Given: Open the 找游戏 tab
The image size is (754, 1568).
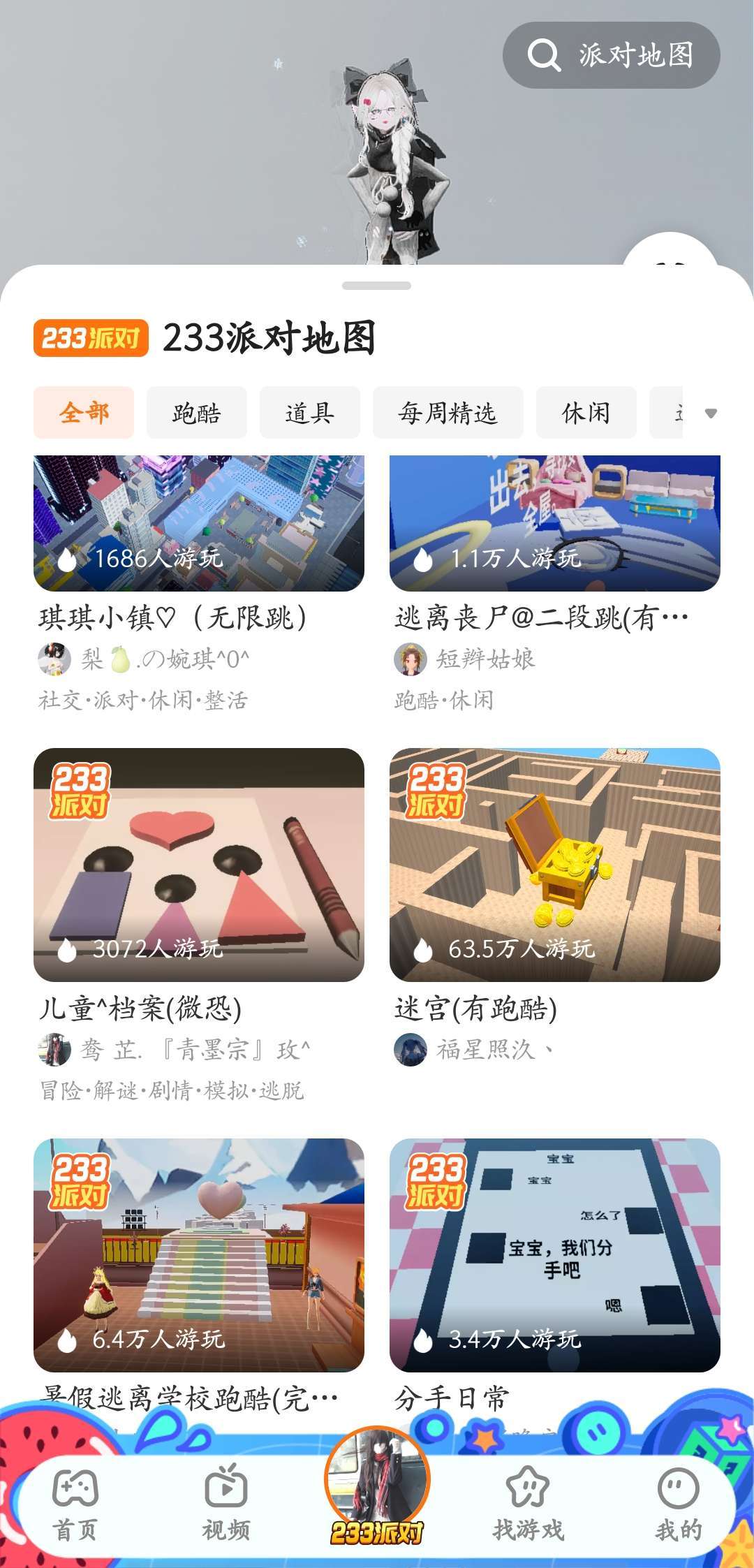Looking at the screenshot, I should [x=528, y=1500].
